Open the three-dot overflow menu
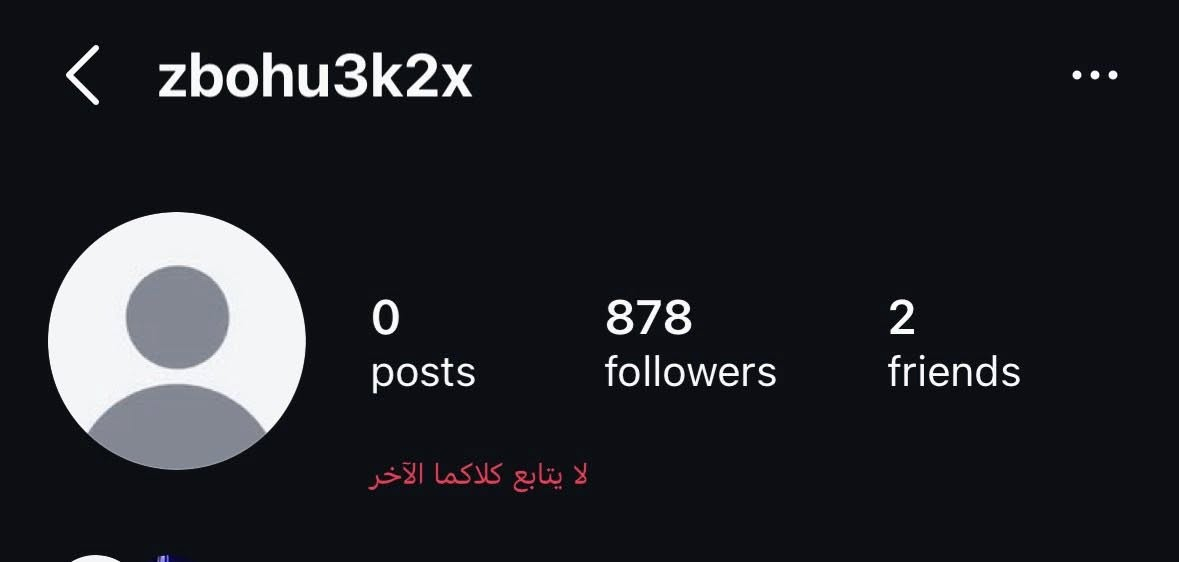 [1094, 75]
